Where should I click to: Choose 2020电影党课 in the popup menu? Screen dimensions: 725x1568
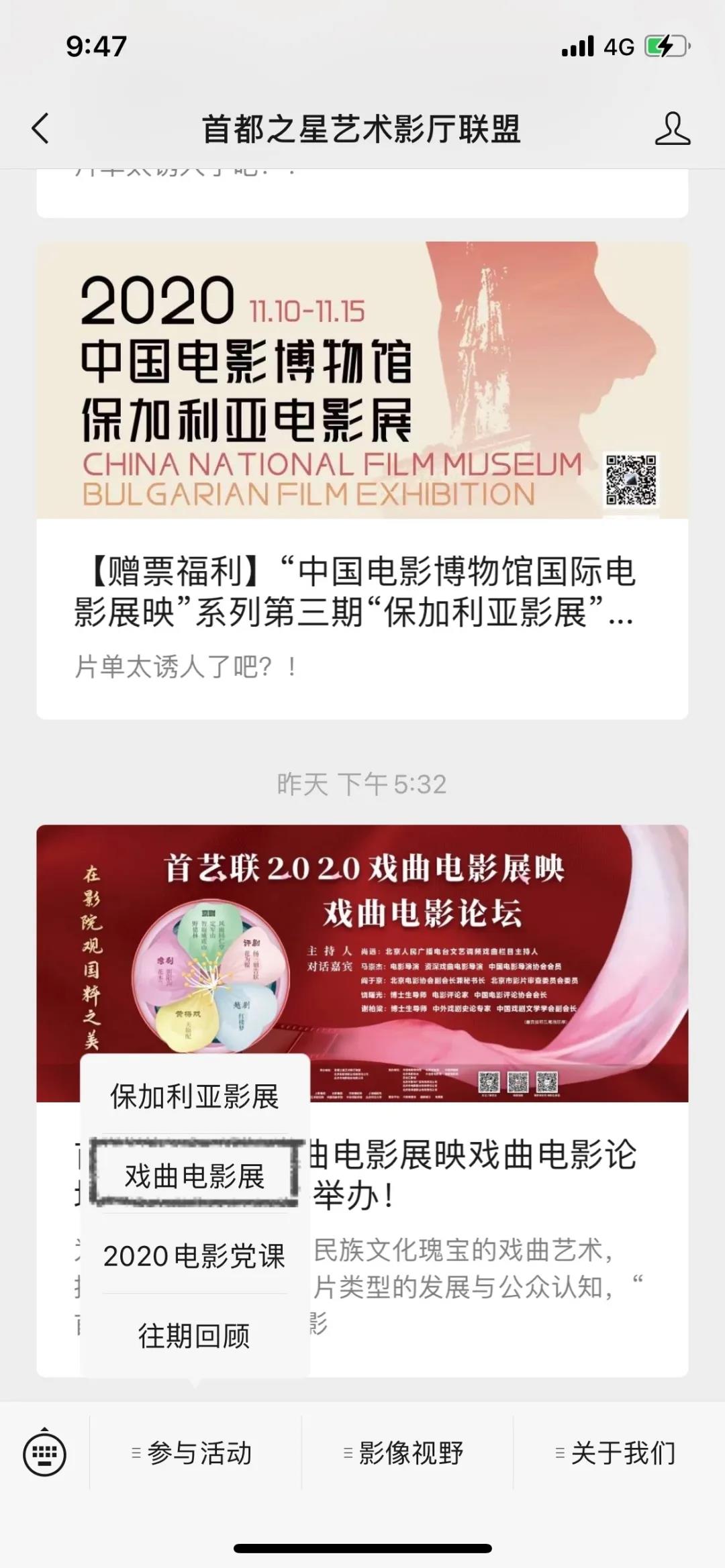(x=195, y=1256)
